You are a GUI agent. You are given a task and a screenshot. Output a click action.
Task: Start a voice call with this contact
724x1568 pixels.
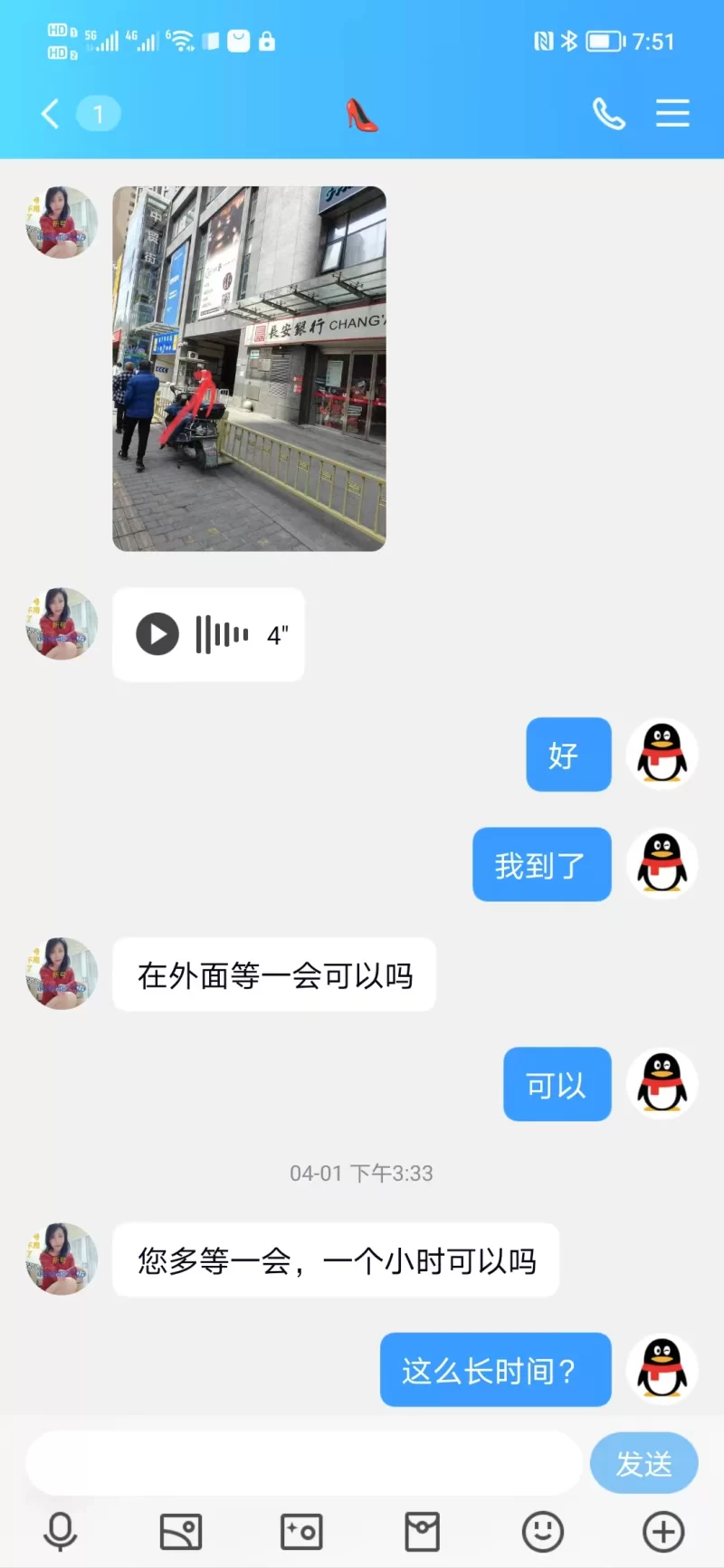[608, 114]
